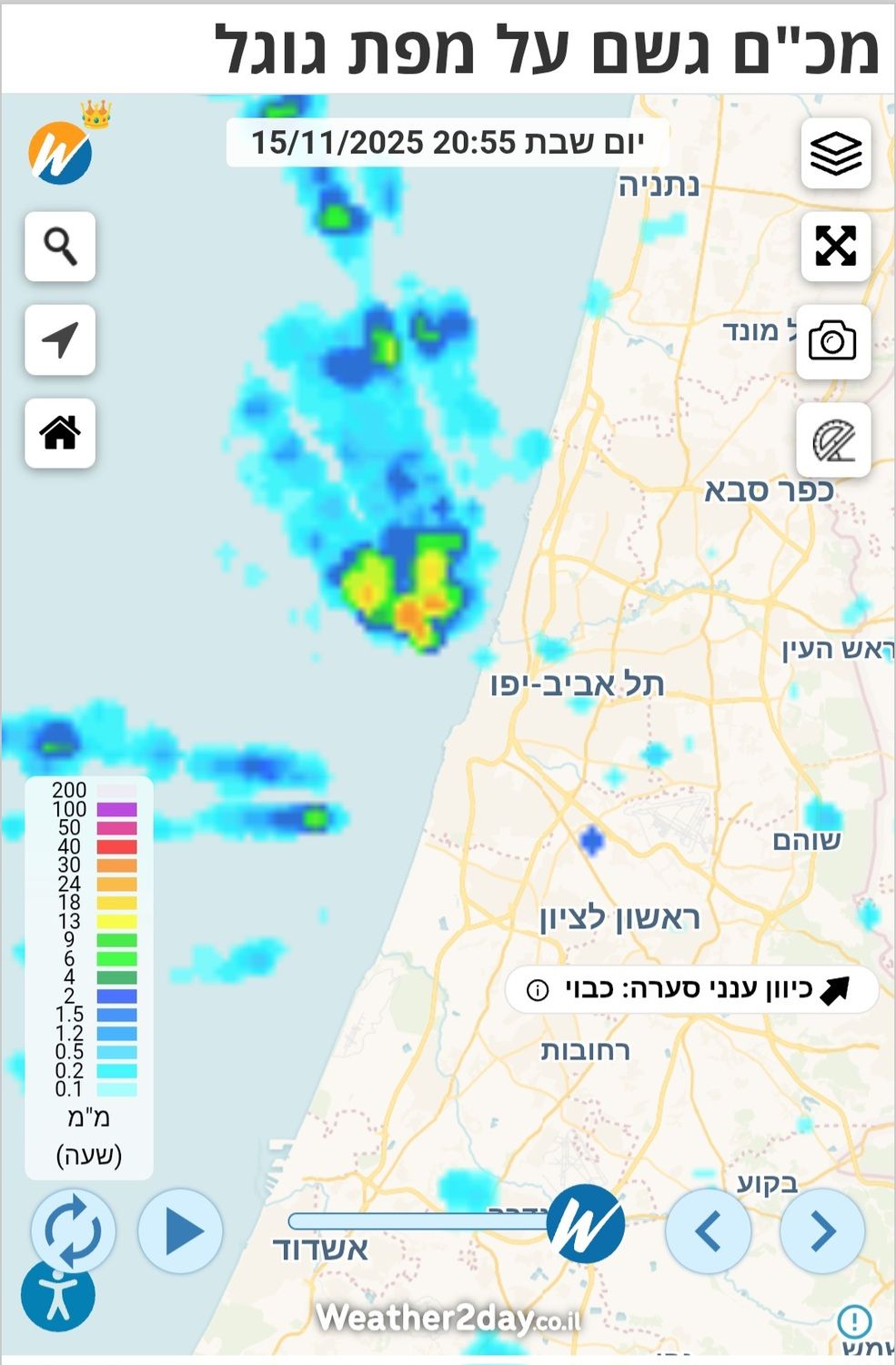Toggle storm cloud direction display
The height and width of the screenshot is (1365, 896).
[691, 989]
